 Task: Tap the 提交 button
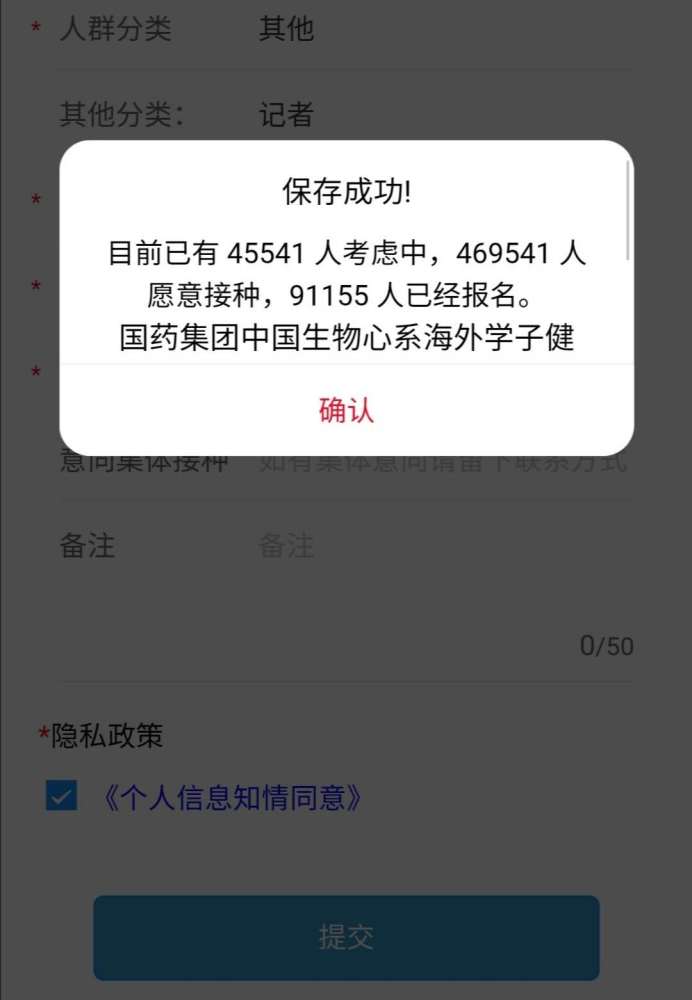tap(346, 937)
